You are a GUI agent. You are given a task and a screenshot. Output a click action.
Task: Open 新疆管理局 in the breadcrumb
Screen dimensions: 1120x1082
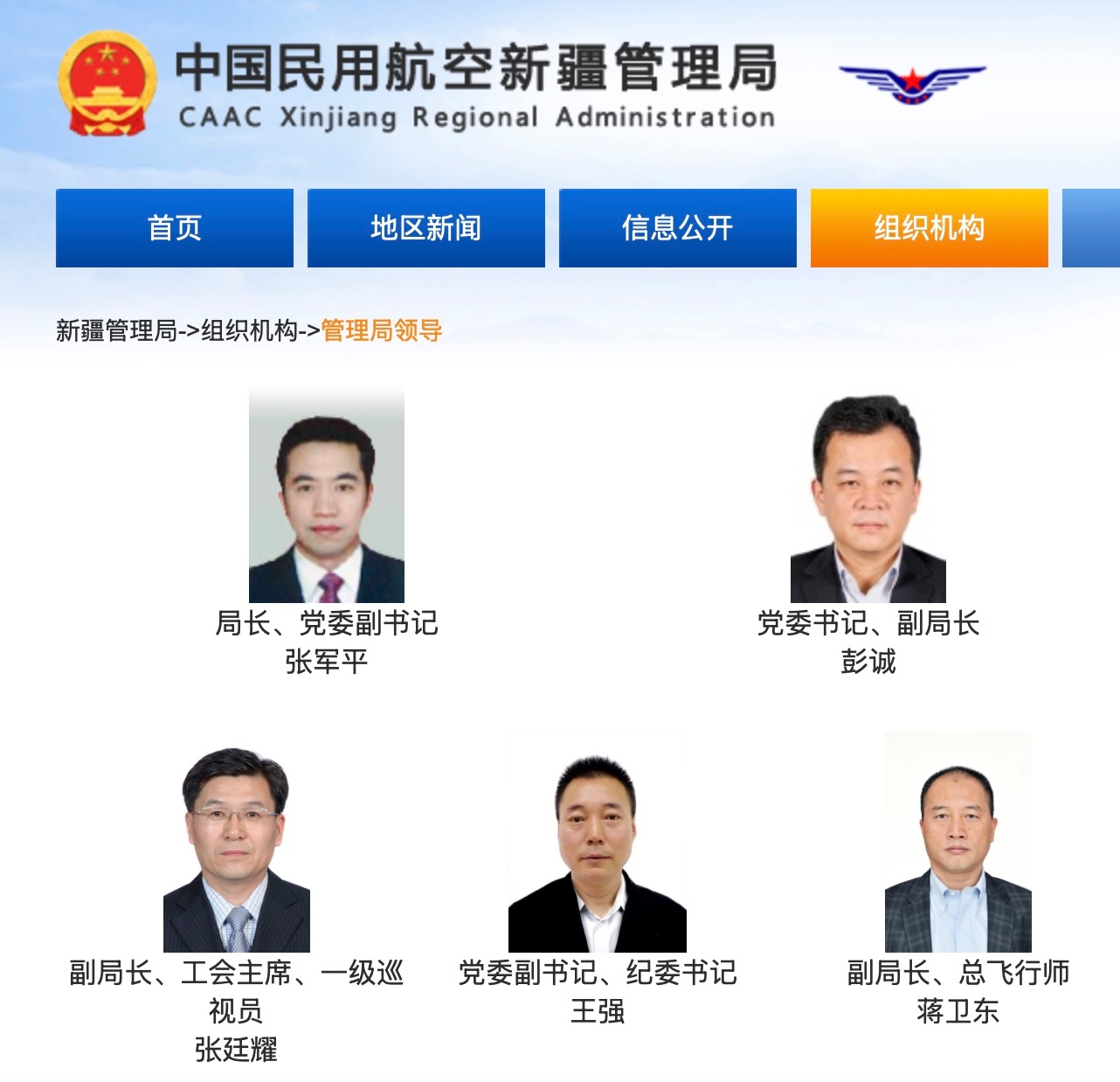click(x=116, y=331)
